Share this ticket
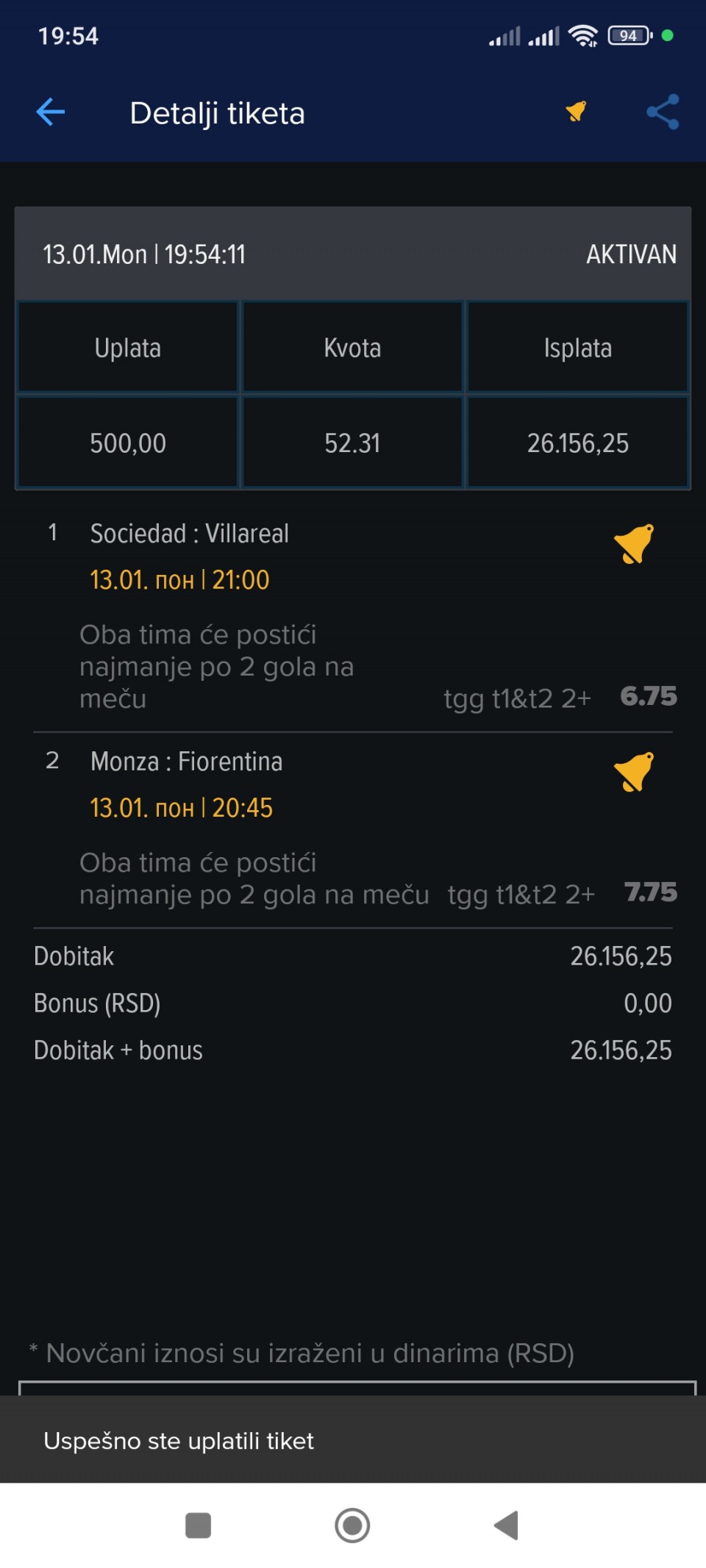The height and width of the screenshot is (1568, 706). 663,112
